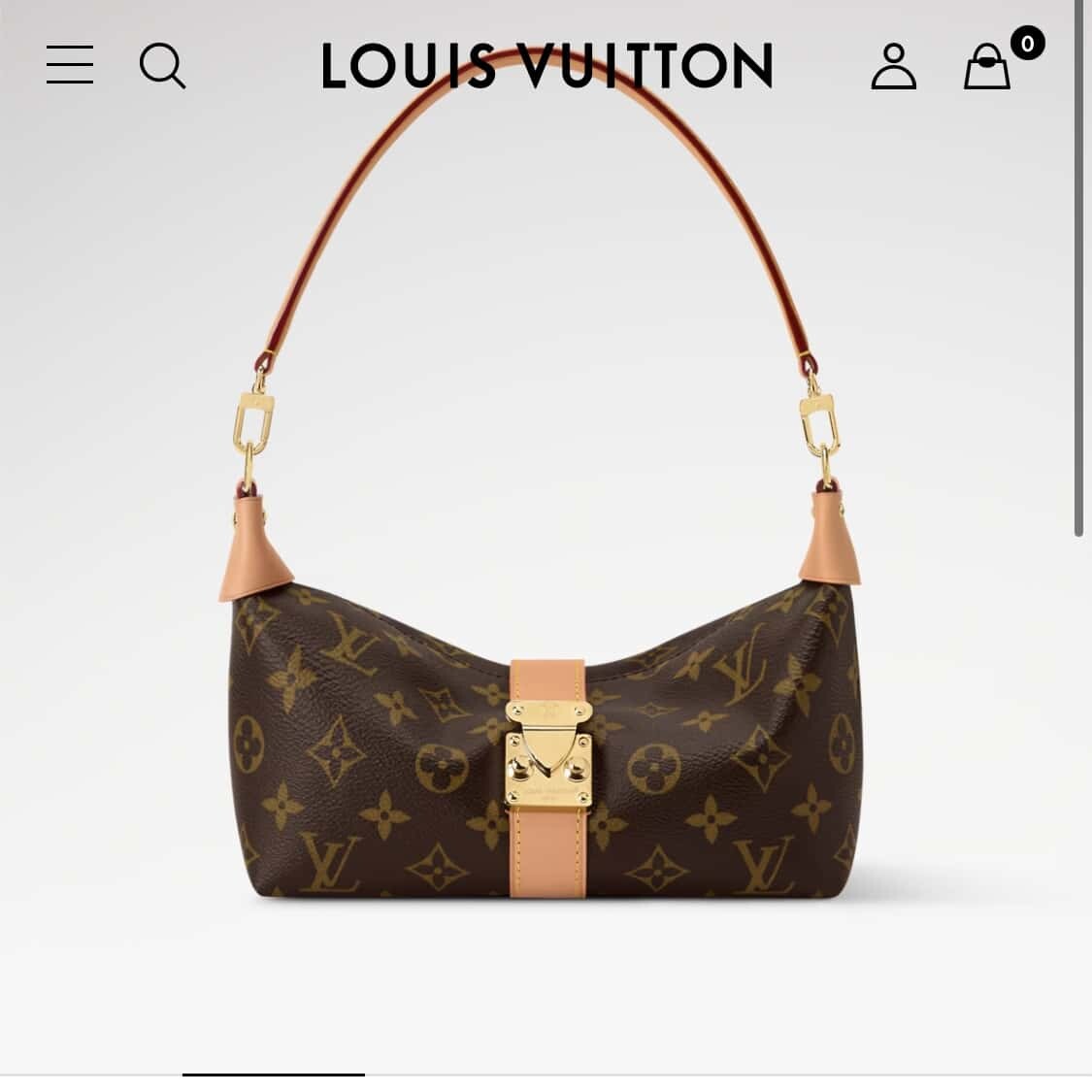The height and width of the screenshot is (1092, 1092).
Task: Go to Louis Vuitton home via logo
Action: [546, 66]
